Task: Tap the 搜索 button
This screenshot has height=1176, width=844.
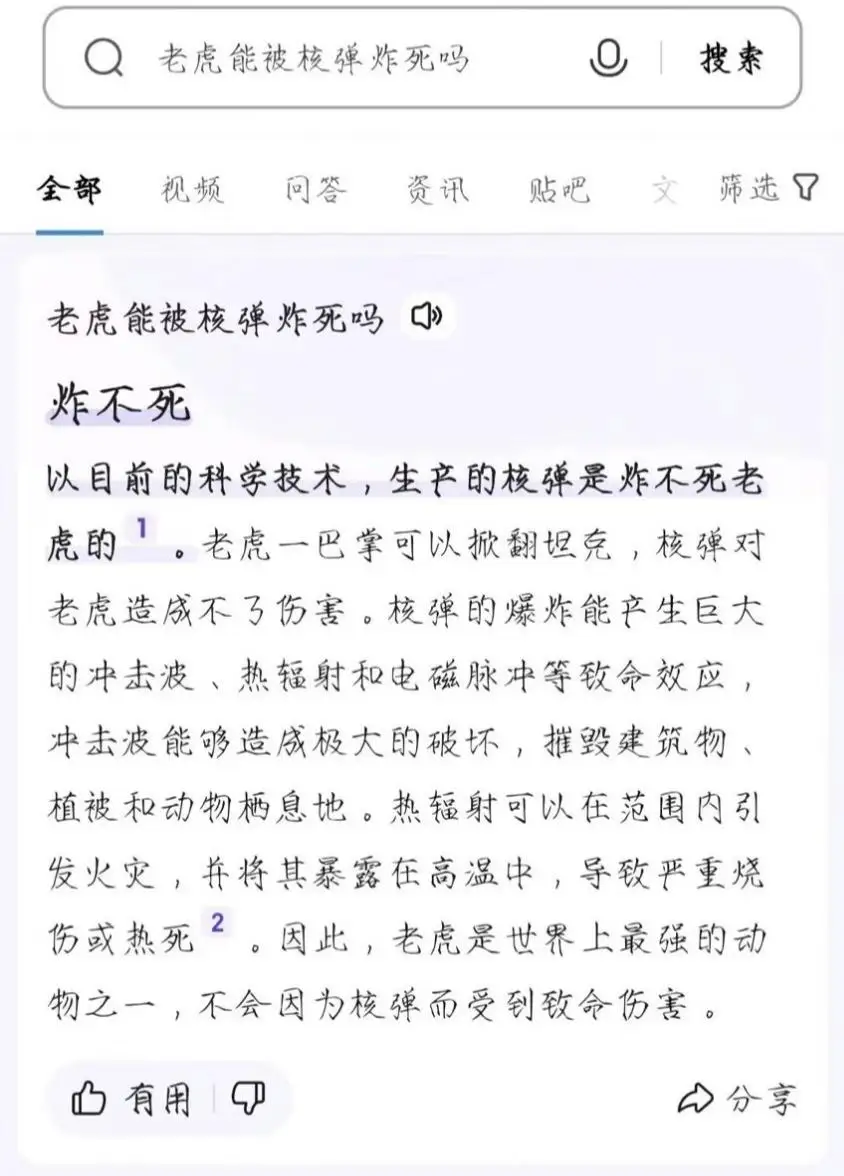Action: (731, 58)
